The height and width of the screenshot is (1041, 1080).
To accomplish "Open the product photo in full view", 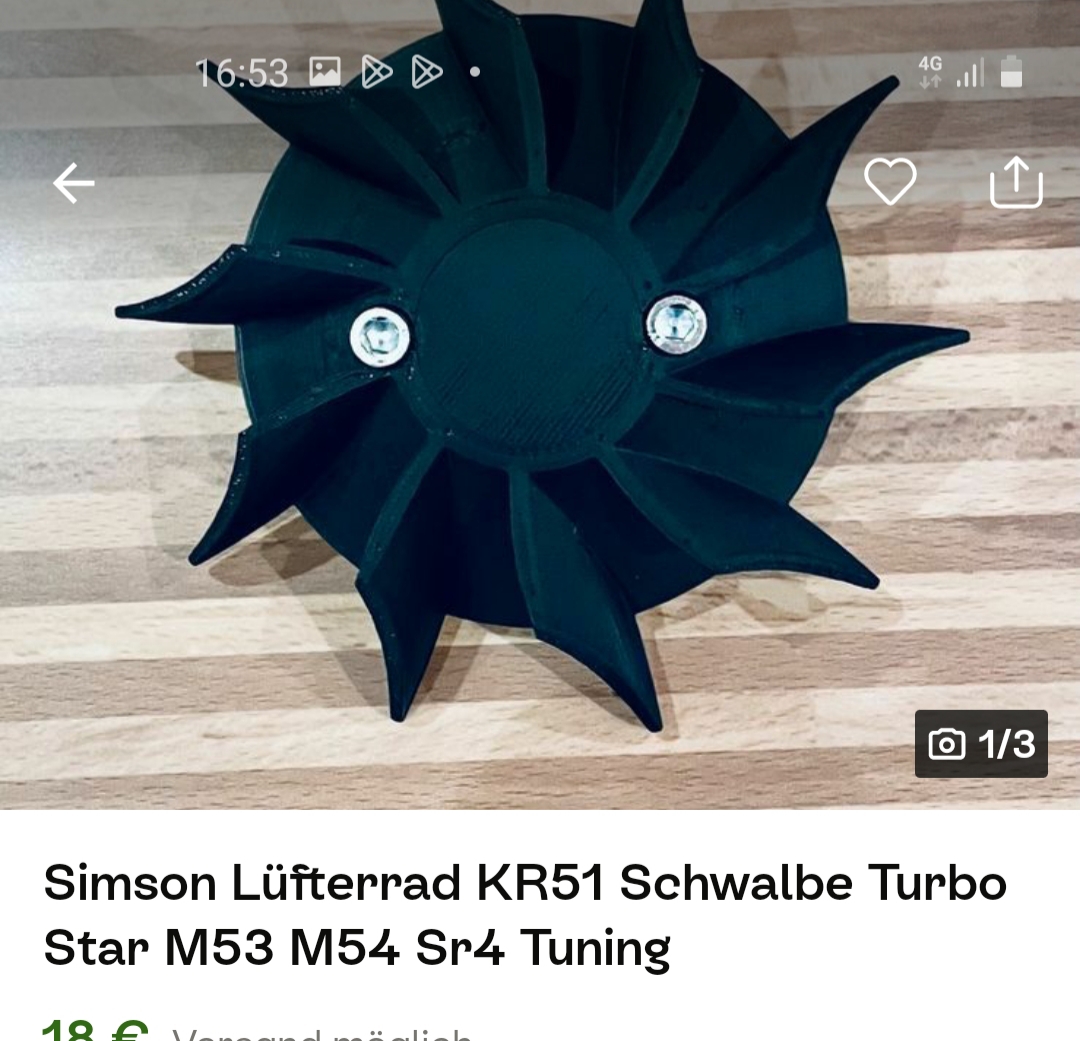I will click(x=540, y=450).
